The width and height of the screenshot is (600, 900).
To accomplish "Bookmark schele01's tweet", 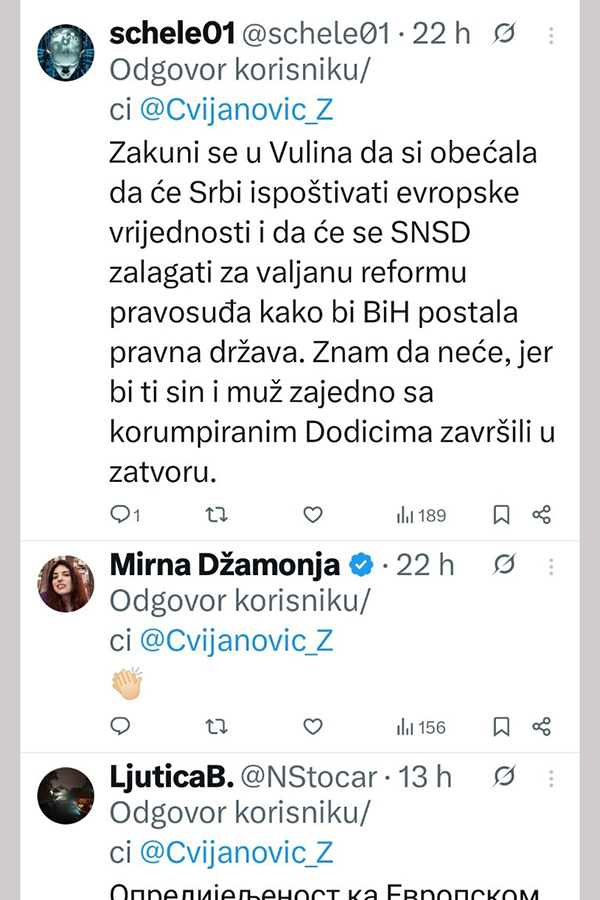I will tap(501, 515).
